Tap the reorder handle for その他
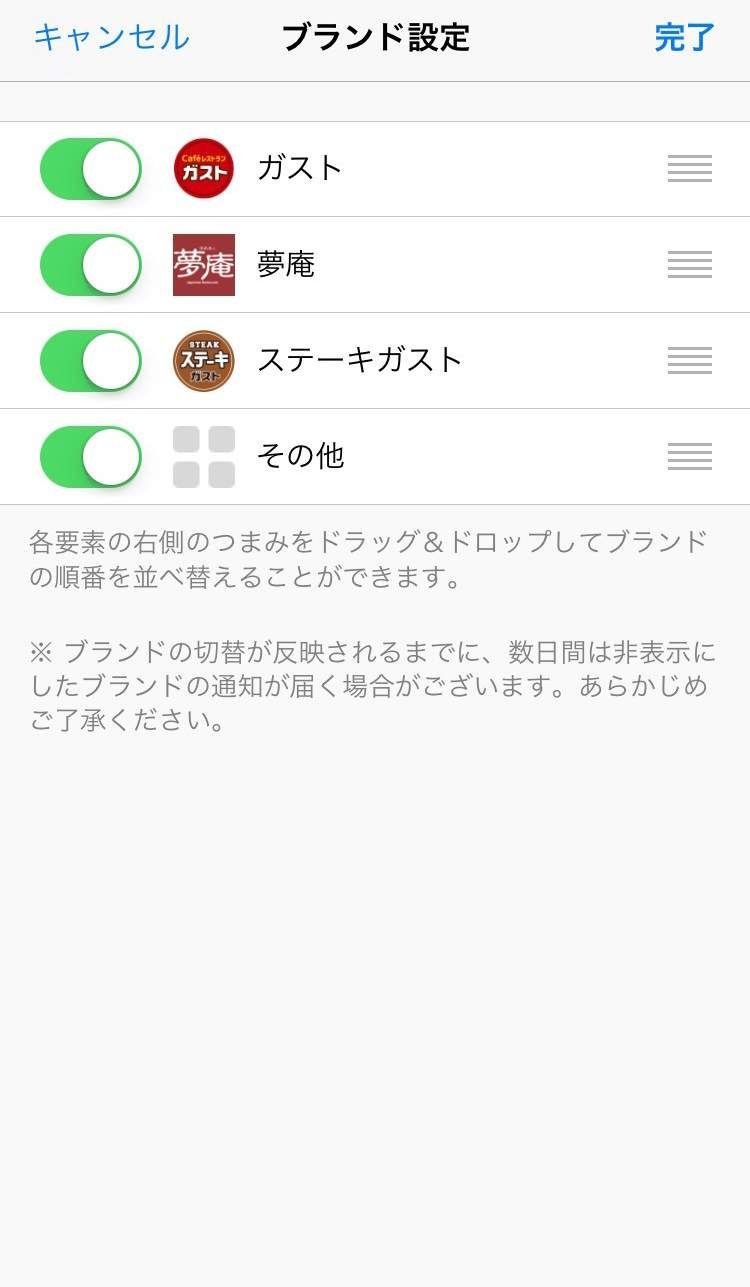This screenshot has height=1287, width=750. [x=690, y=457]
